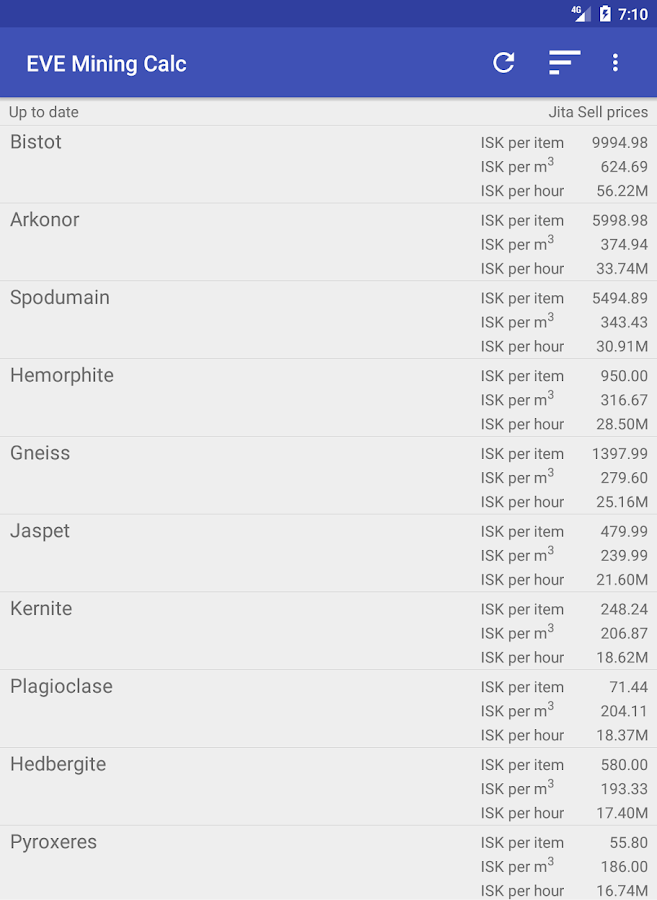Viewport: 657px width, 900px height.
Task: View Spodumain details
Action: coord(328,321)
